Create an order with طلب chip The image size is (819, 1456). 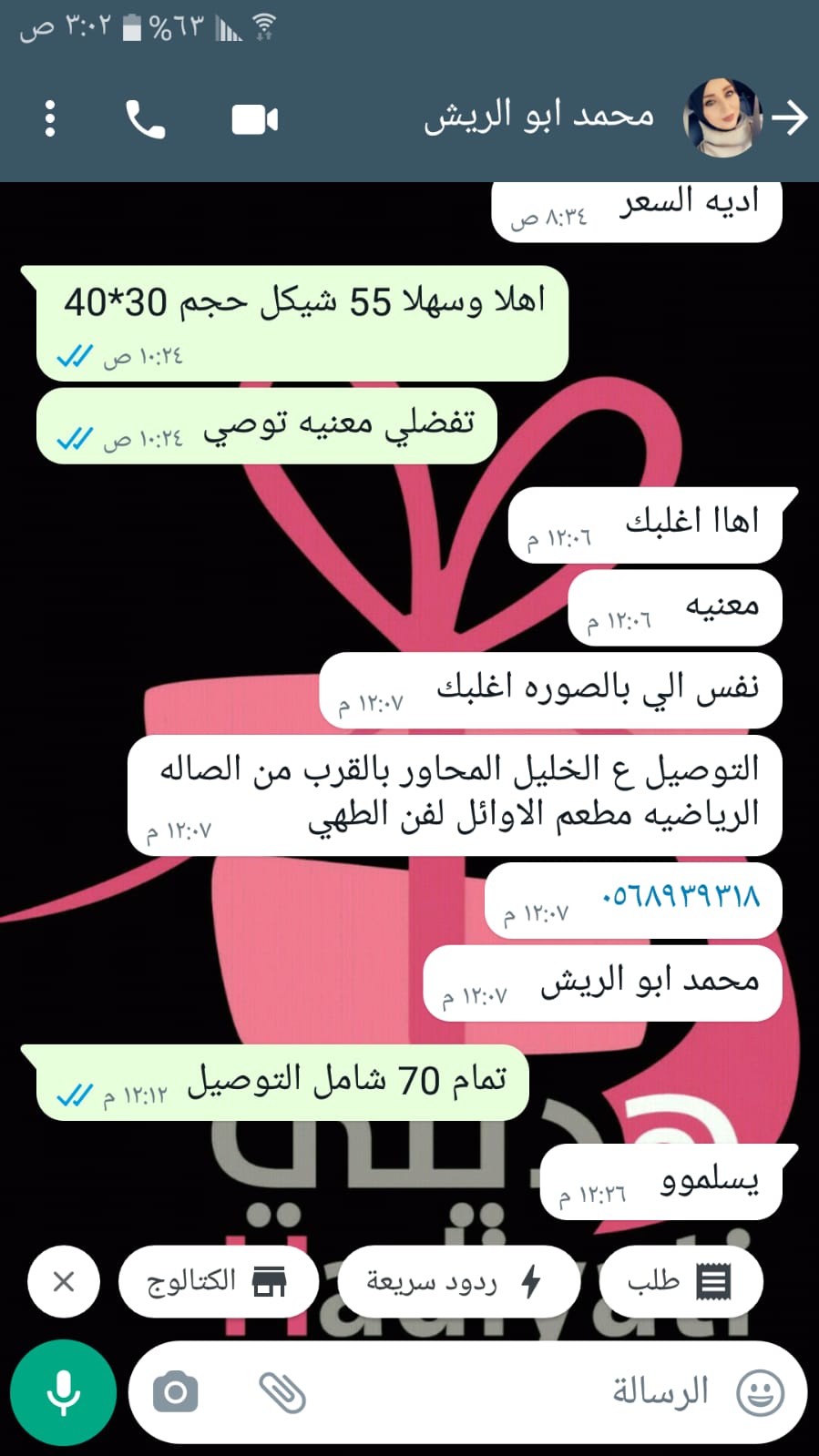pyautogui.click(x=680, y=1282)
